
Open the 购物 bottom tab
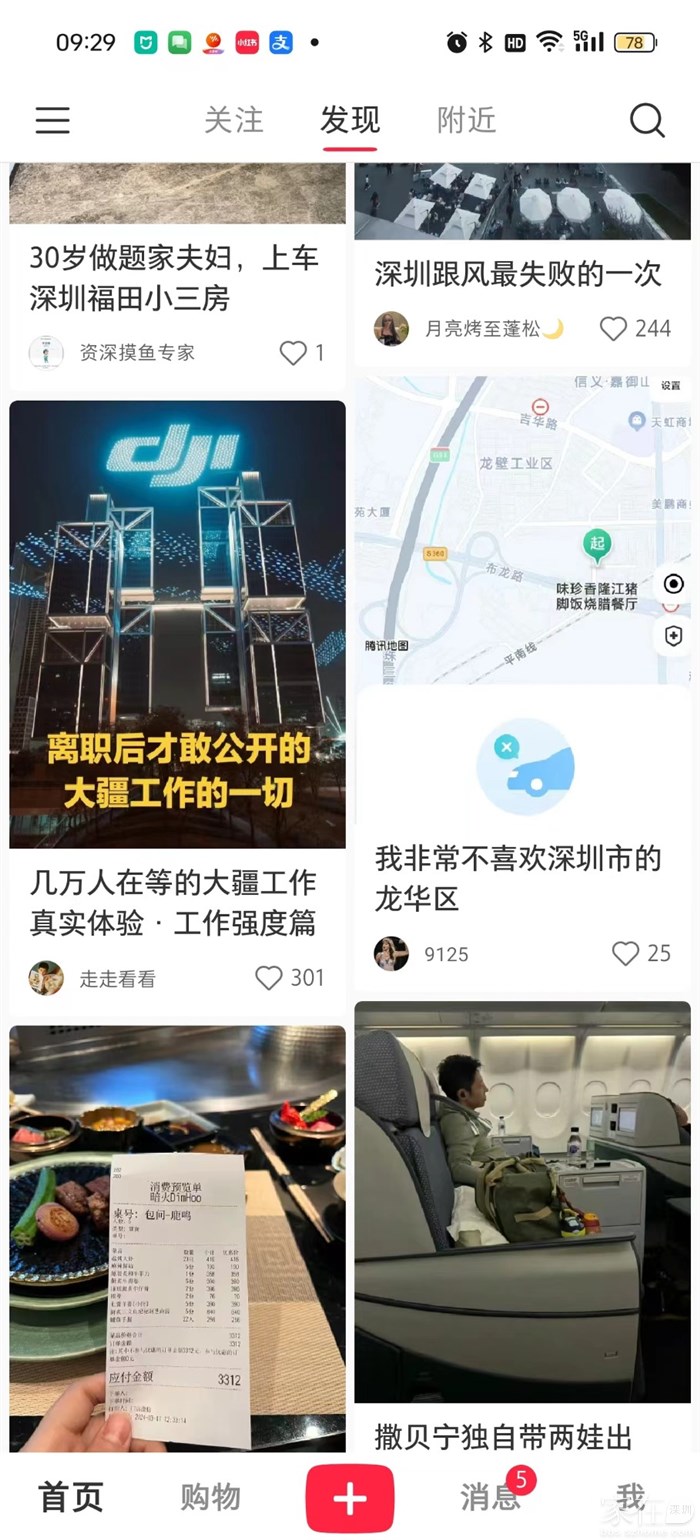click(210, 1497)
